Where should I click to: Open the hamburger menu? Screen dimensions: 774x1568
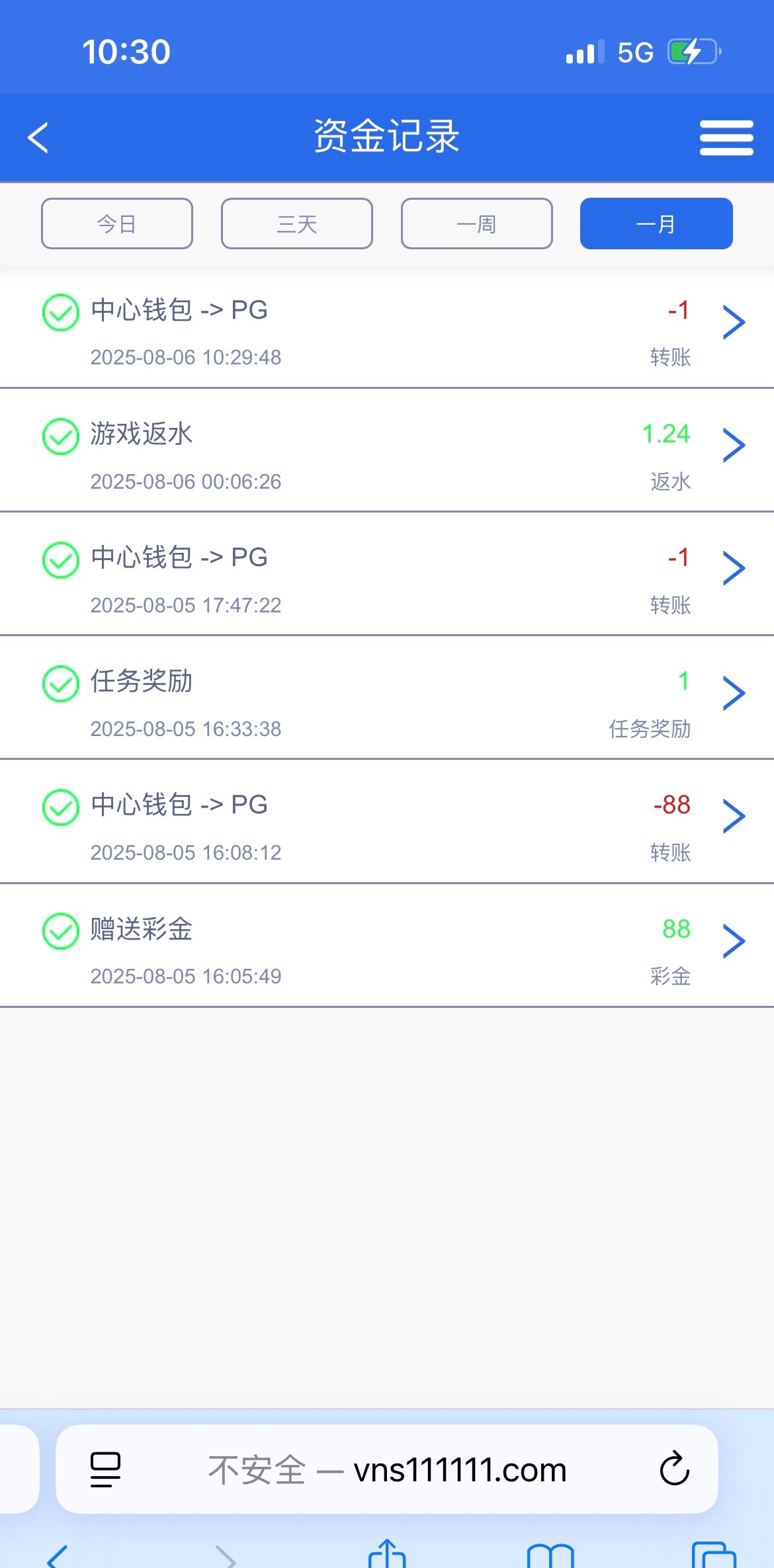(x=726, y=138)
